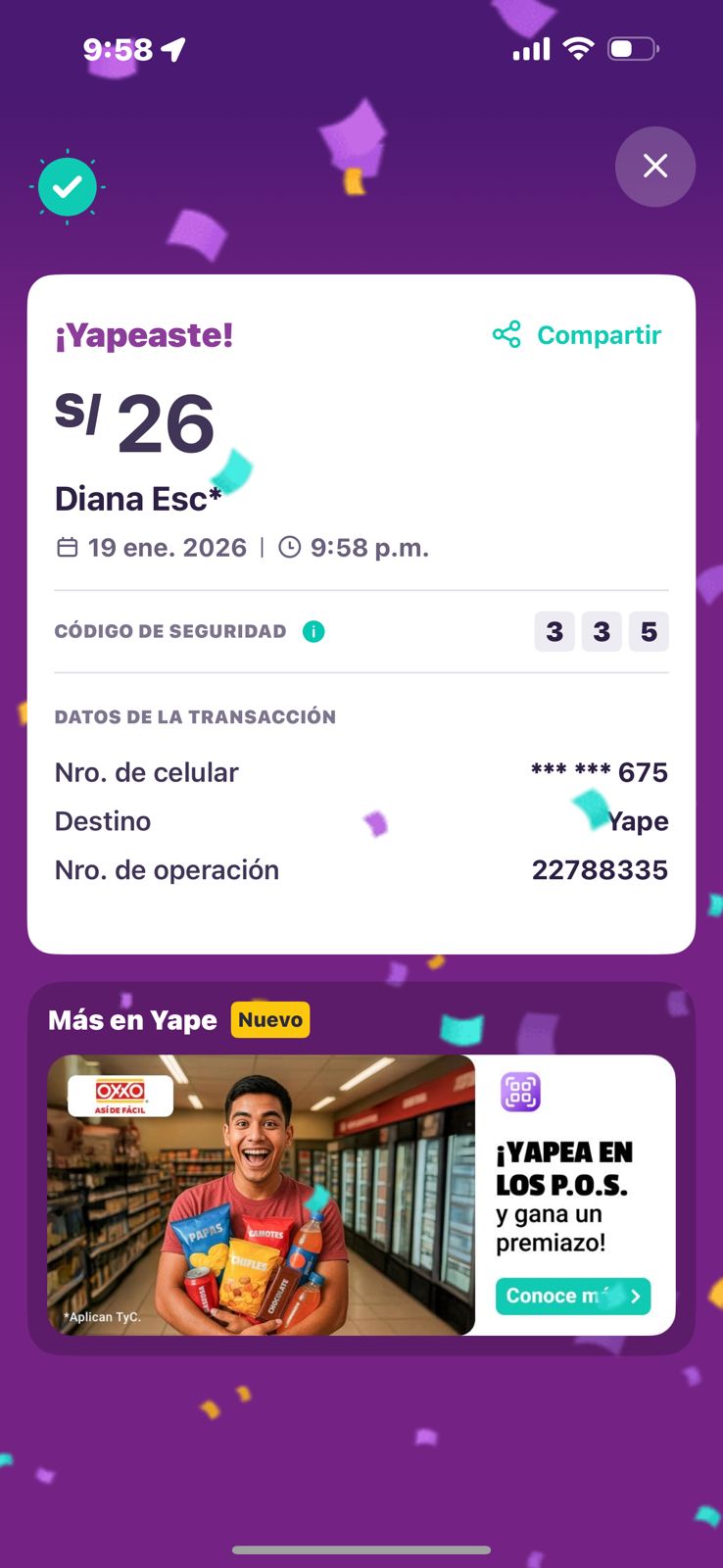Viewport: 723px width, 1568px height.
Task: Share the receipt with Compartir
Action: [578, 335]
